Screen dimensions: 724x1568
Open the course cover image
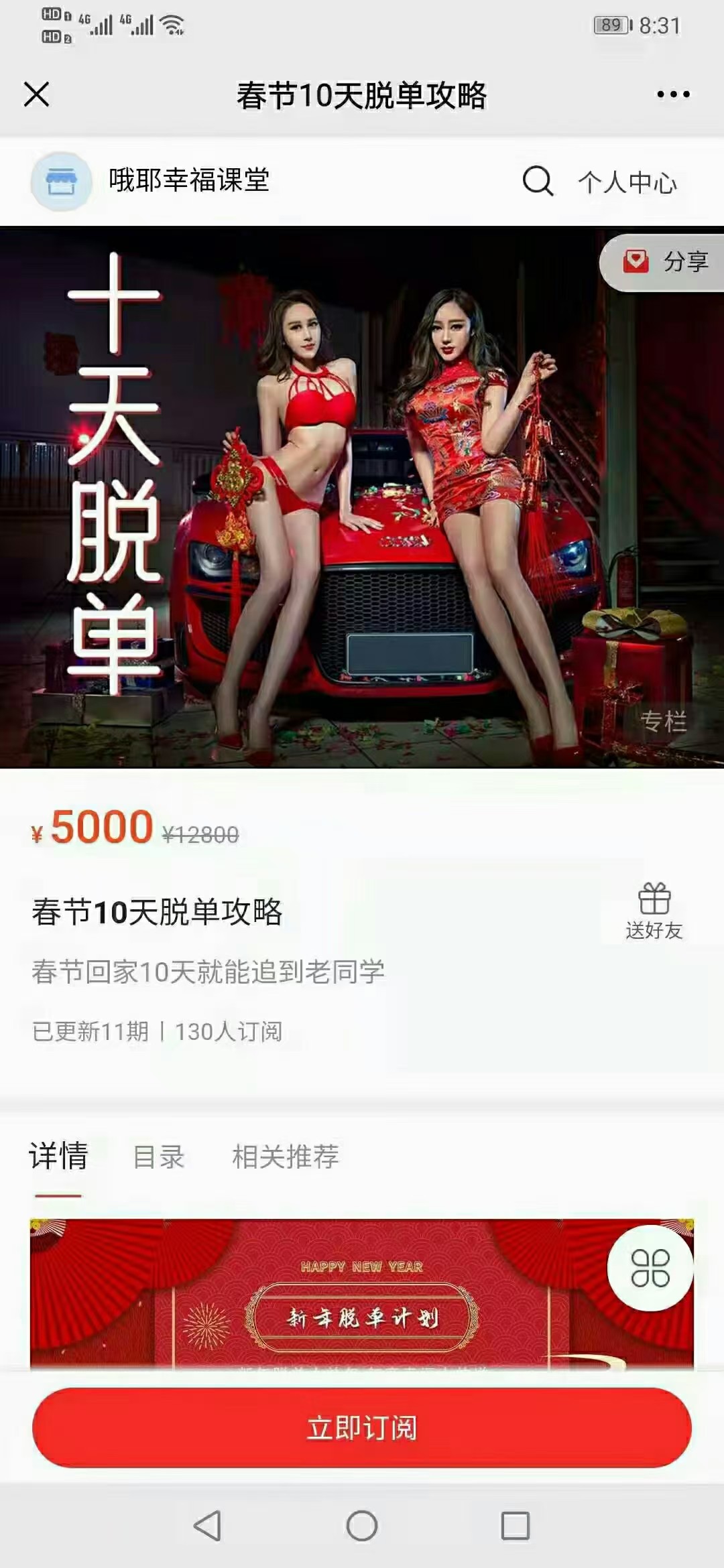[x=362, y=497]
